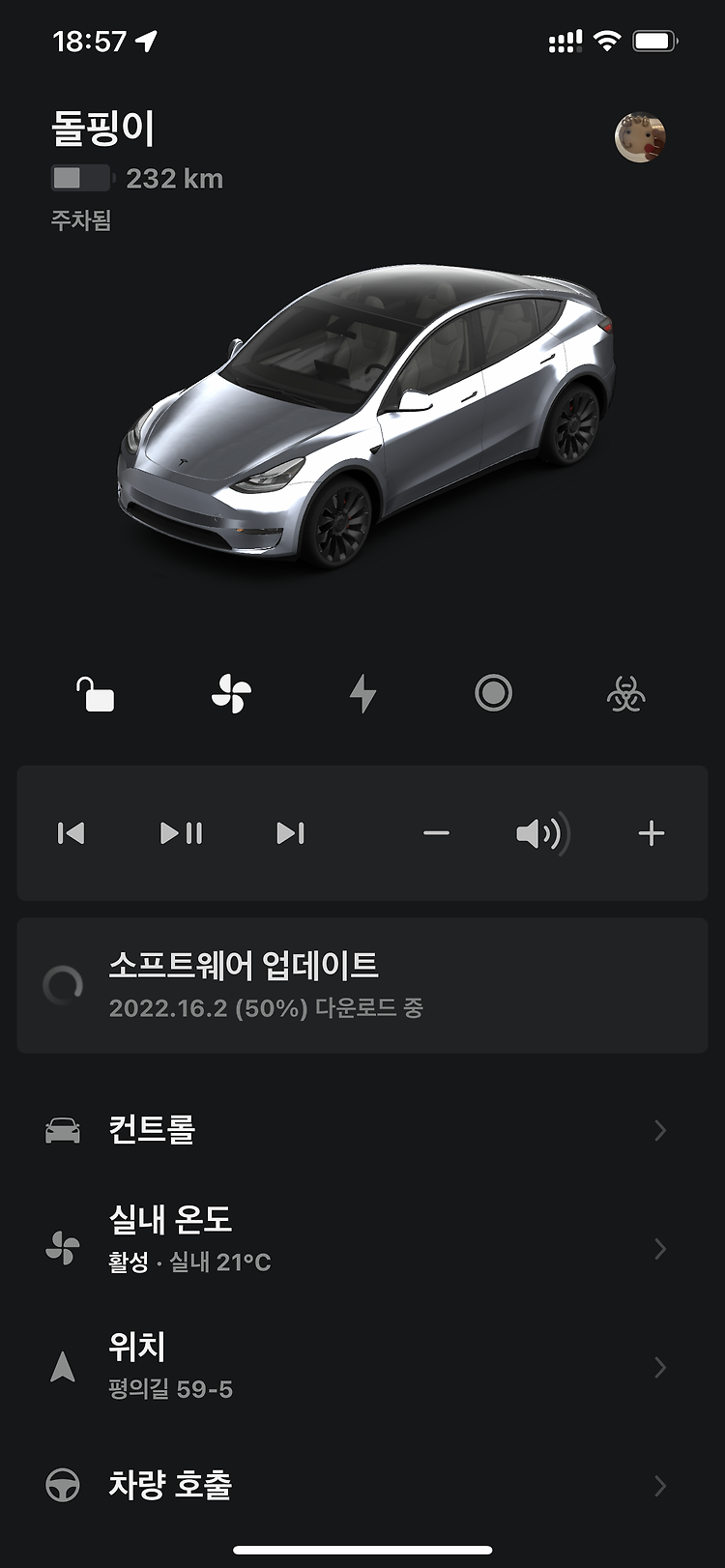Open the 컨트롤 menu
Image resolution: width=725 pixels, height=1568 pixels.
coord(362,1130)
